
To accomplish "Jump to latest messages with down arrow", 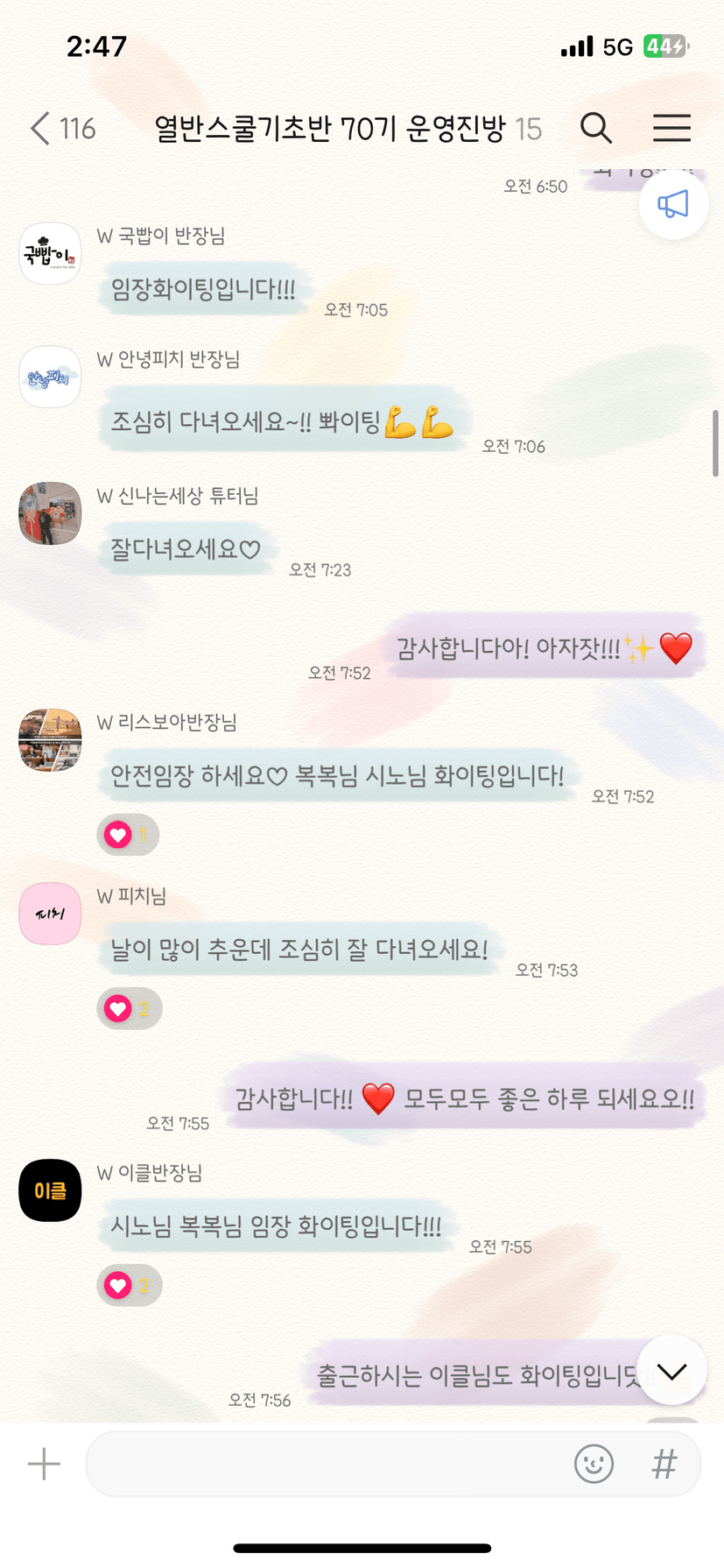I will click(x=671, y=1371).
